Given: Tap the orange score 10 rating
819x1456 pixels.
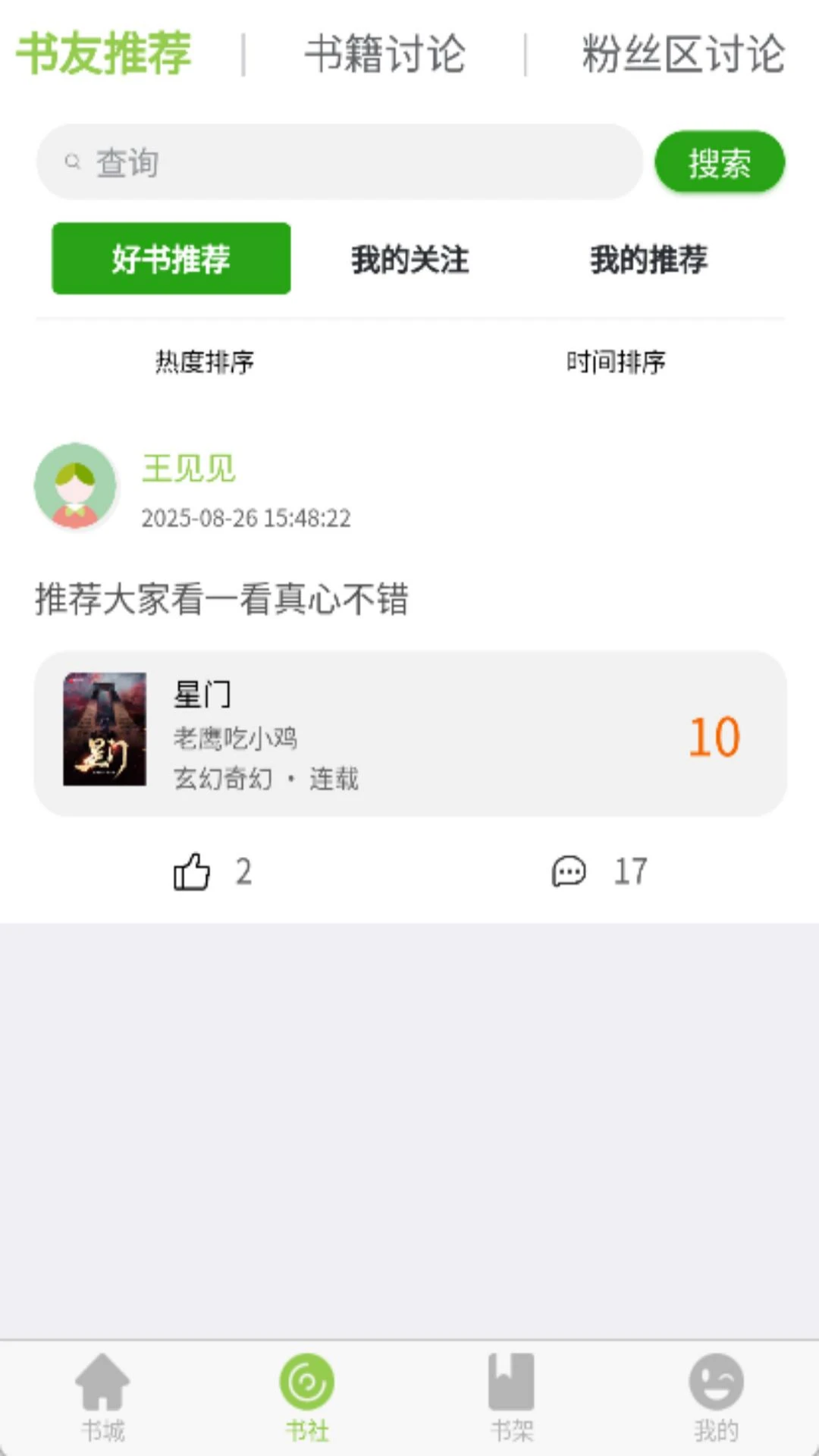Looking at the screenshot, I should 714,735.
